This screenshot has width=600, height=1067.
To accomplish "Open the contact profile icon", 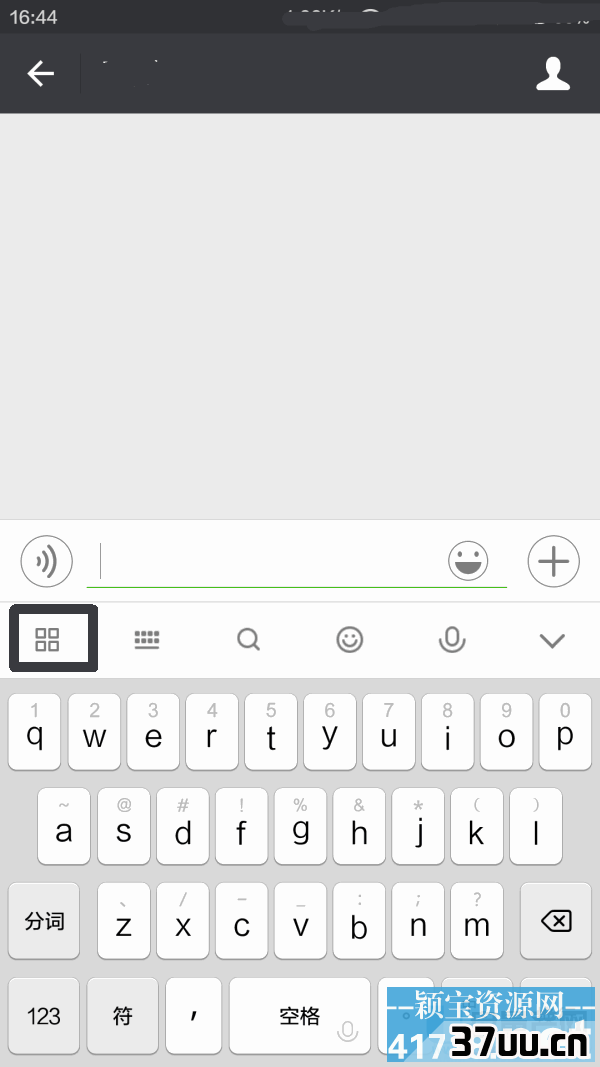I will pos(553,73).
